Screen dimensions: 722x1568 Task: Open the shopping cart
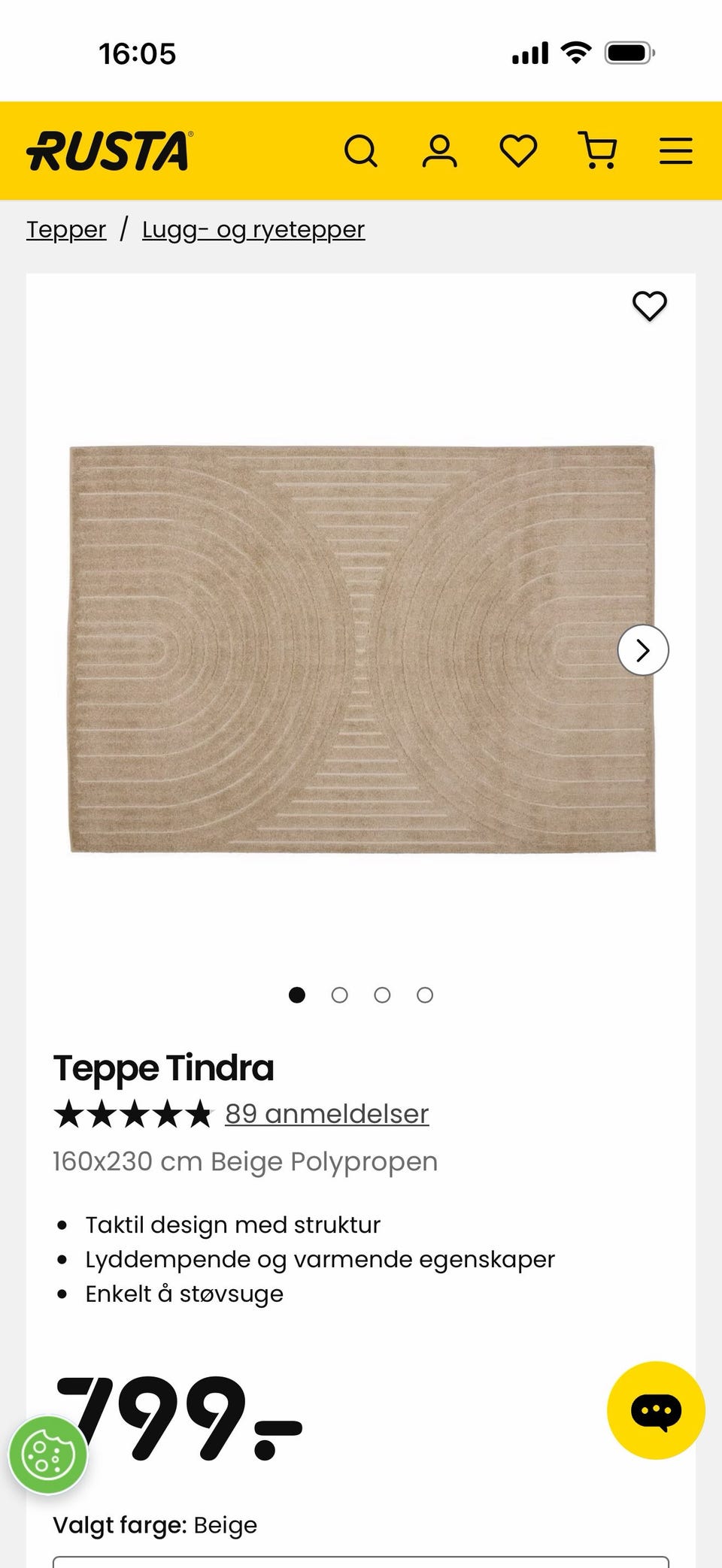coord(598,150)
